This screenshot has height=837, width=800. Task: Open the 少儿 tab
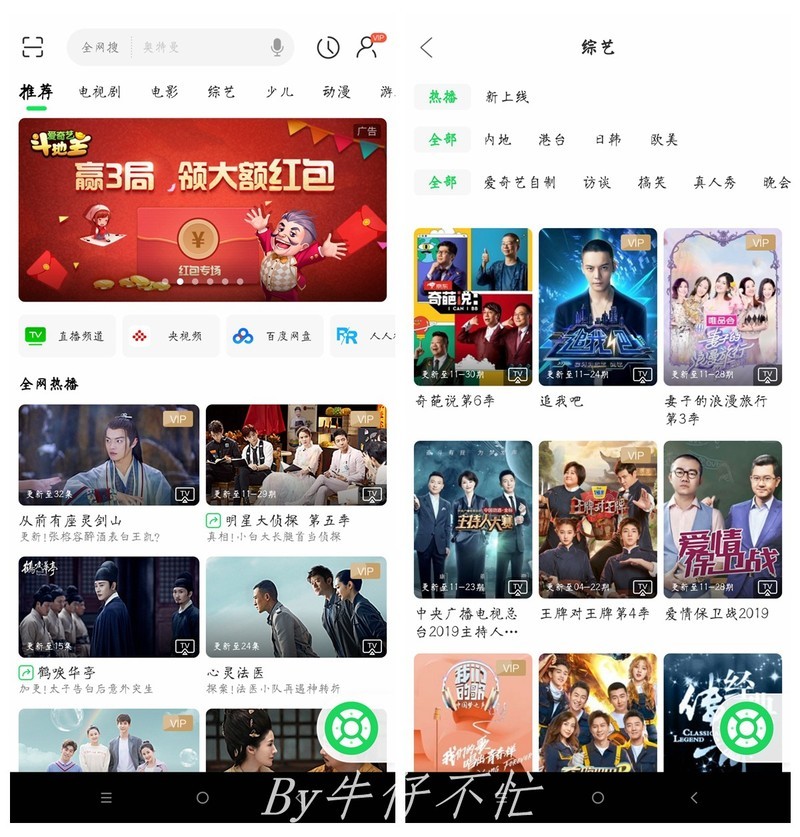pos(279,89)
